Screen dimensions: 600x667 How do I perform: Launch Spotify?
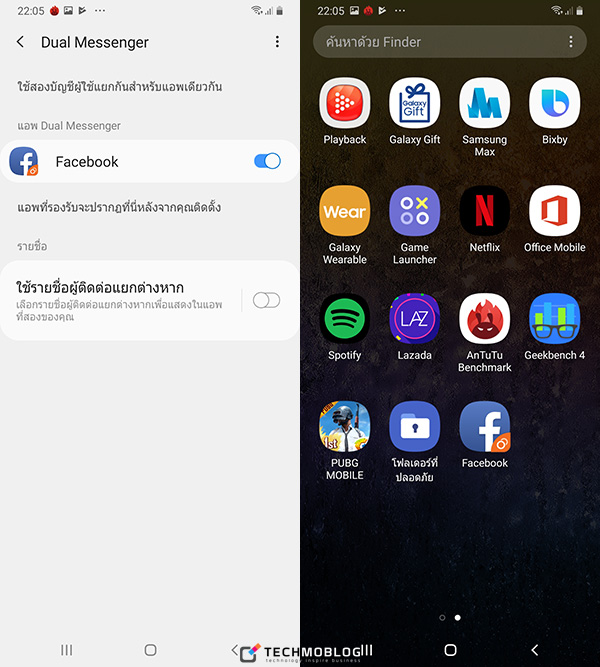345,320
